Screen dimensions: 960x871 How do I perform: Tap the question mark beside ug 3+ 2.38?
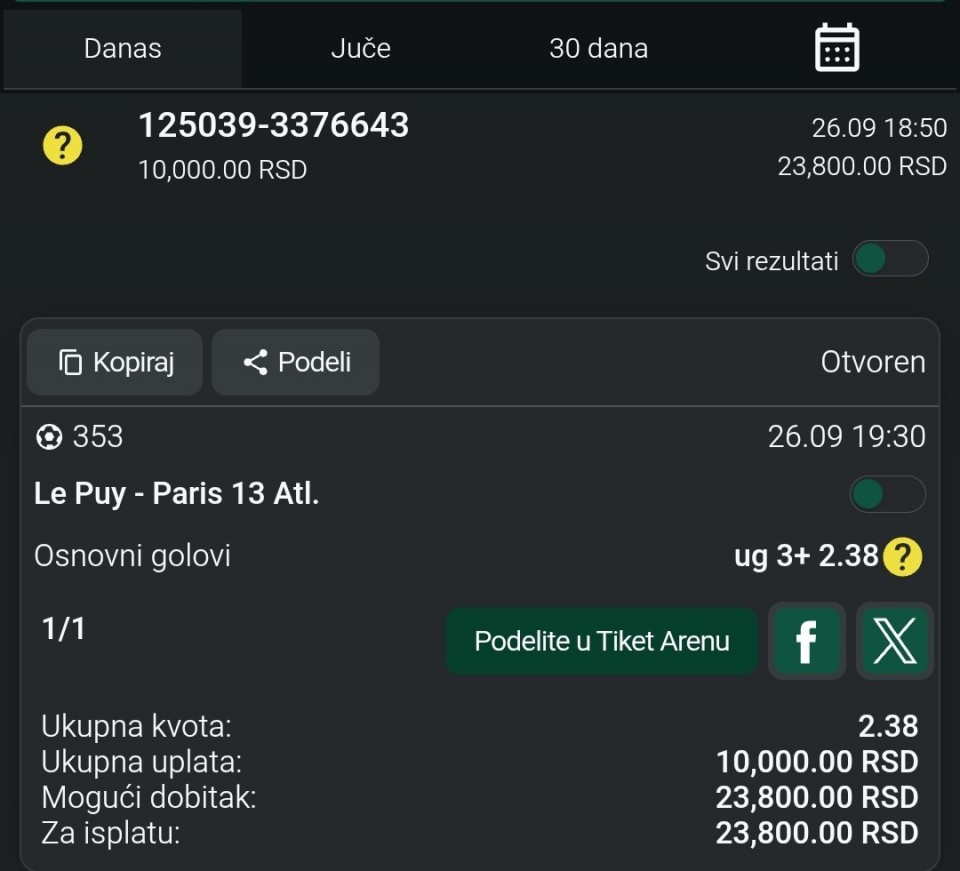point(903,557)
